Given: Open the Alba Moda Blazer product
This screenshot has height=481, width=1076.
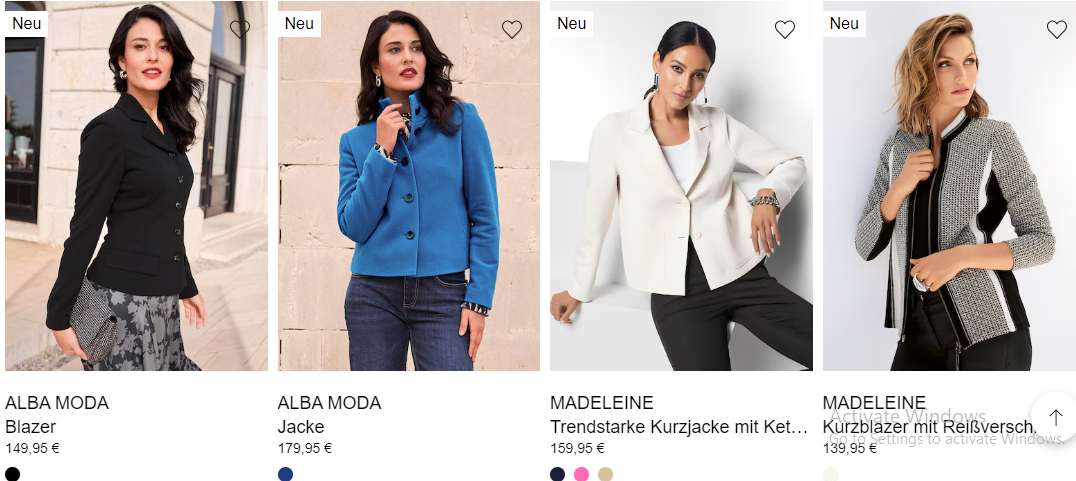Looking at the screenshot, I should click(136, 200).
